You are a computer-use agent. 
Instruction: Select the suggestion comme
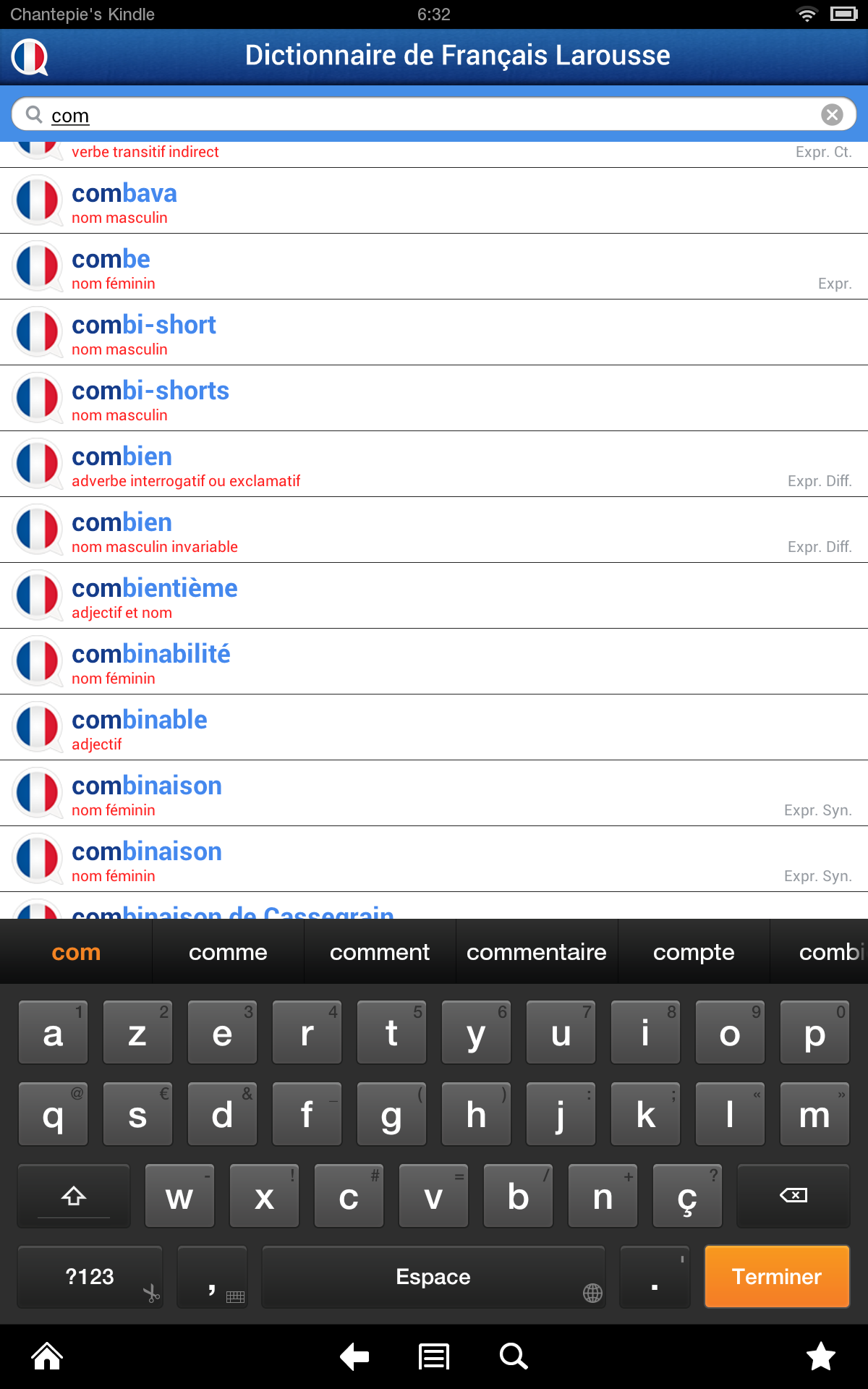tap(228, 952)
